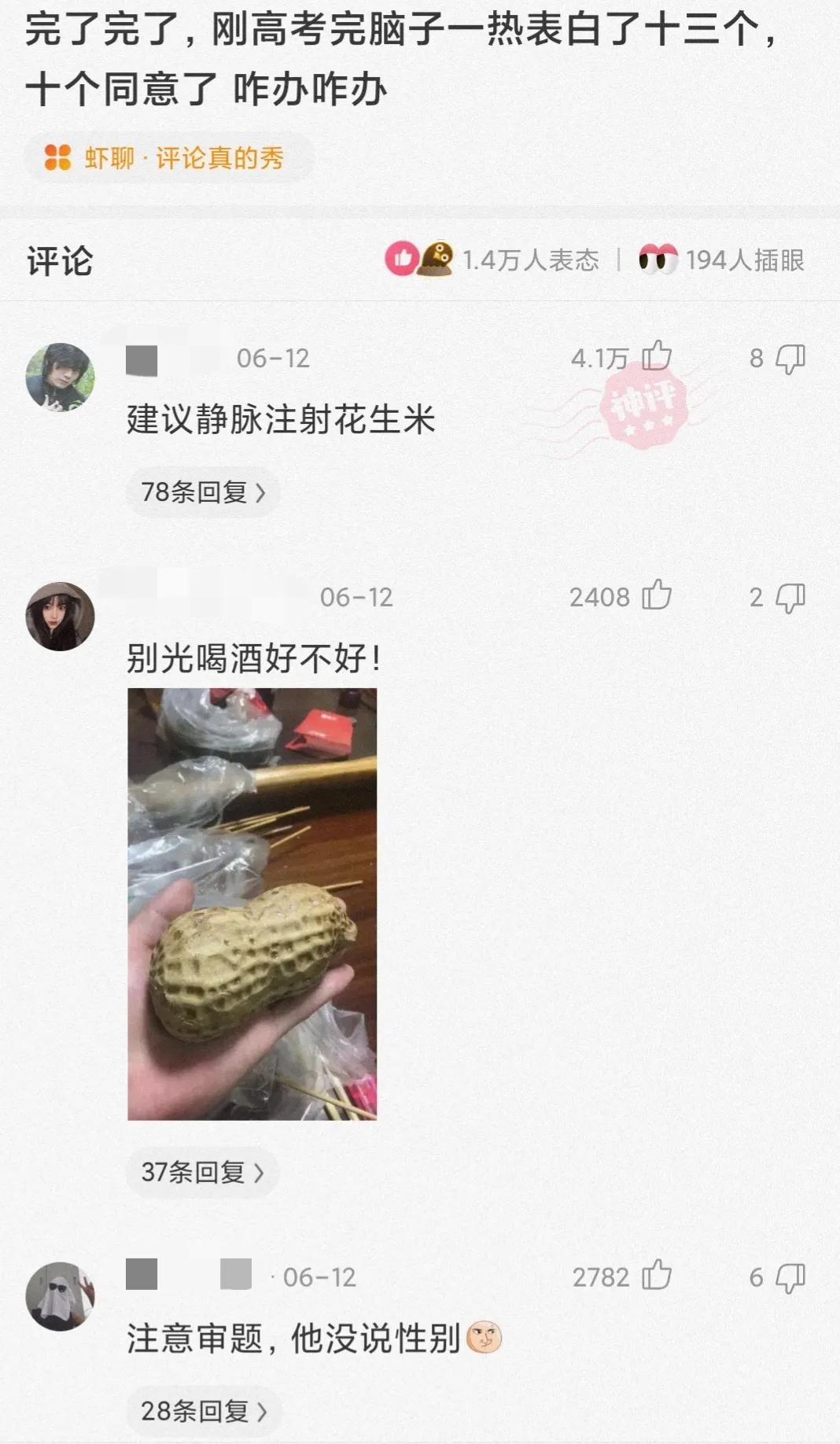Expand the 78条回复 replies
Viewport: 840px width, 1444px height.
pos(203,492)
